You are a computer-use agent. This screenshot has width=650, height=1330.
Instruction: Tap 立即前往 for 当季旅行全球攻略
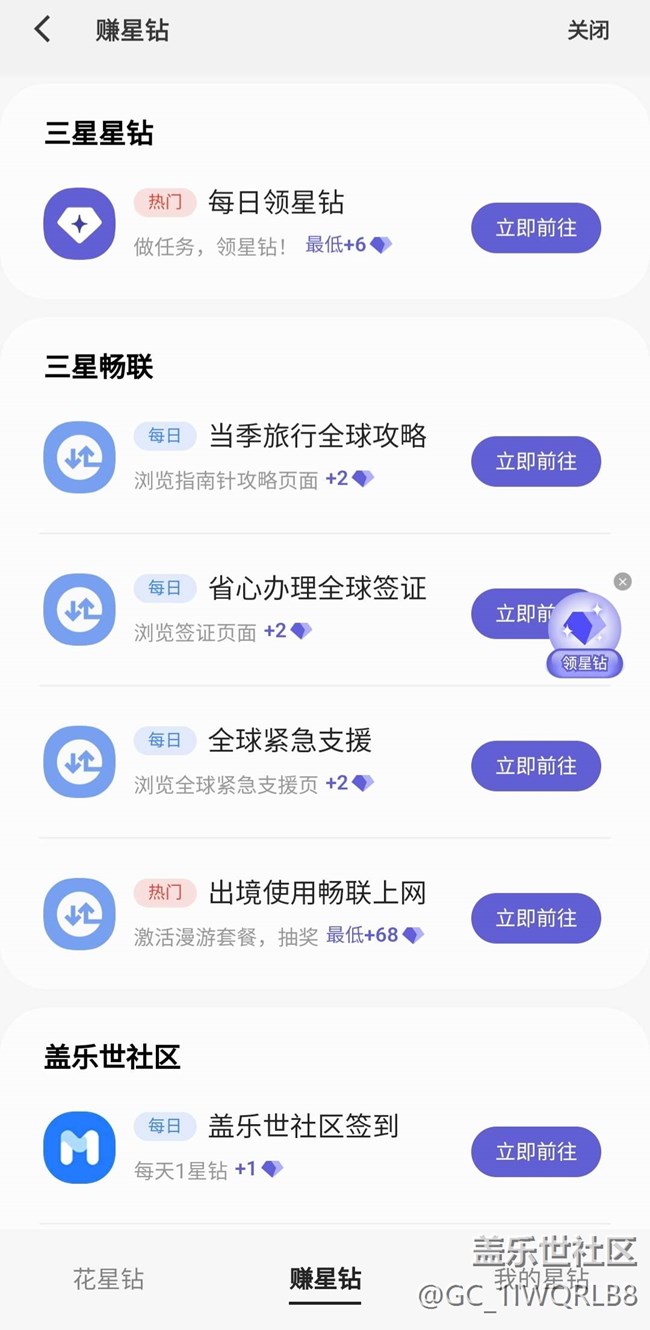point(536,461)
